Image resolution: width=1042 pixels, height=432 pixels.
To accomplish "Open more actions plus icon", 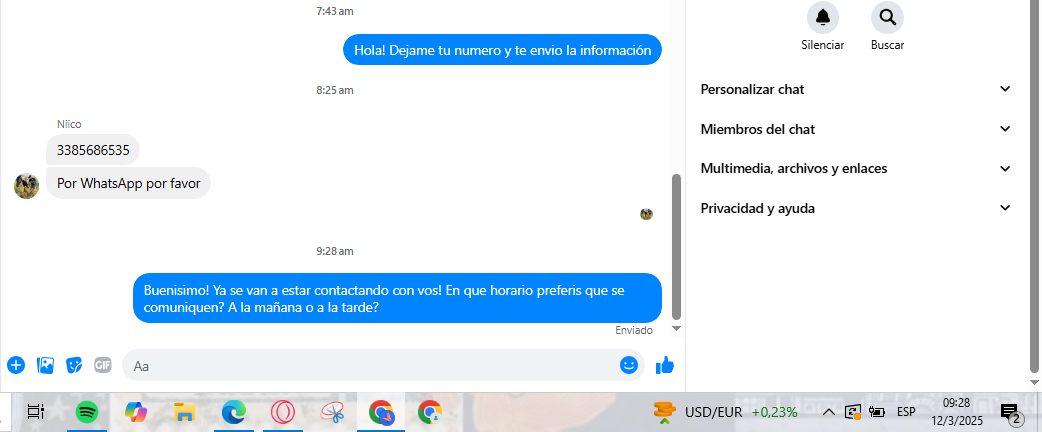I will click(15, 365).
